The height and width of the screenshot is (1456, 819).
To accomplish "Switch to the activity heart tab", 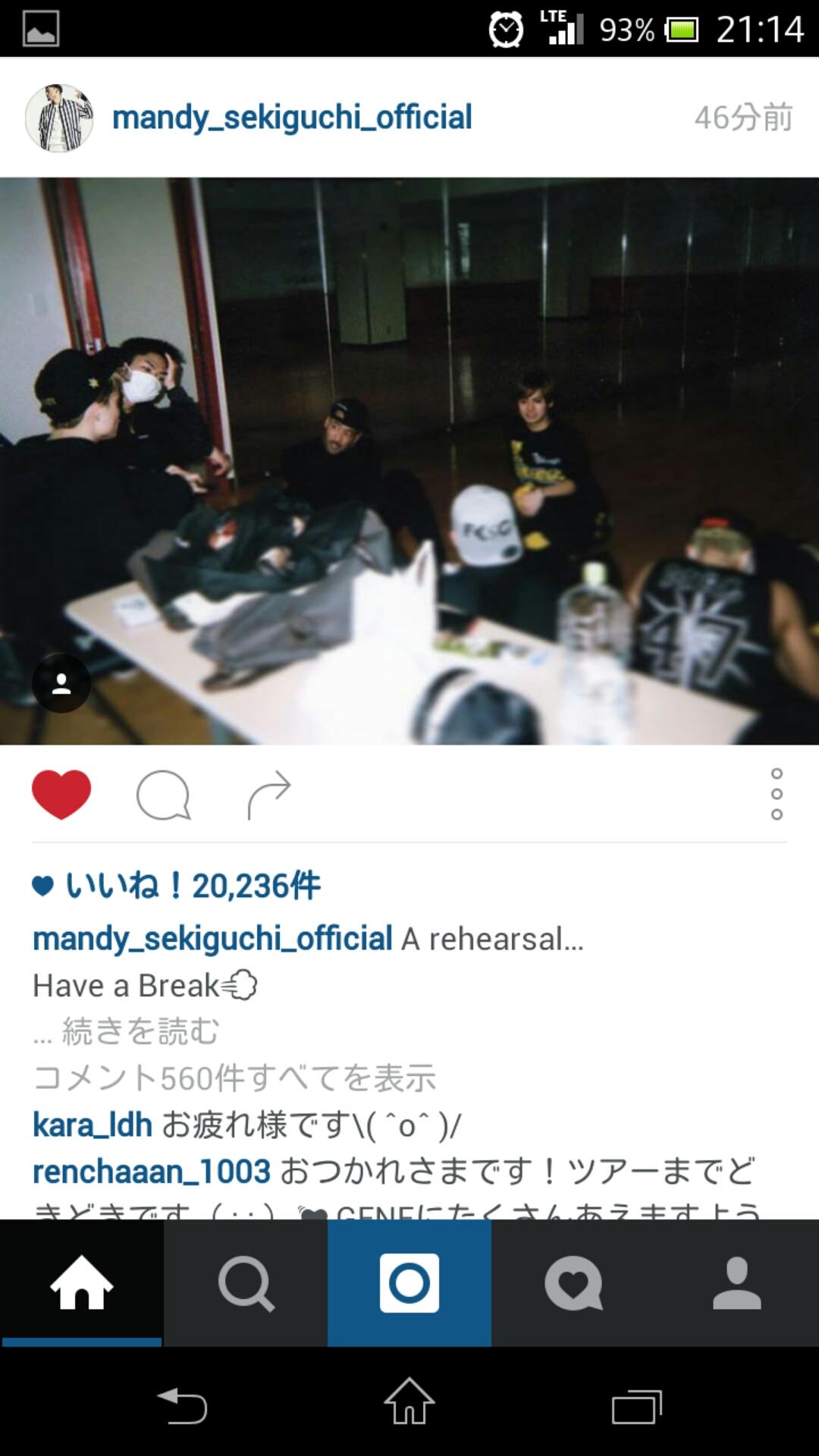I will click(x=573, y=1283).
